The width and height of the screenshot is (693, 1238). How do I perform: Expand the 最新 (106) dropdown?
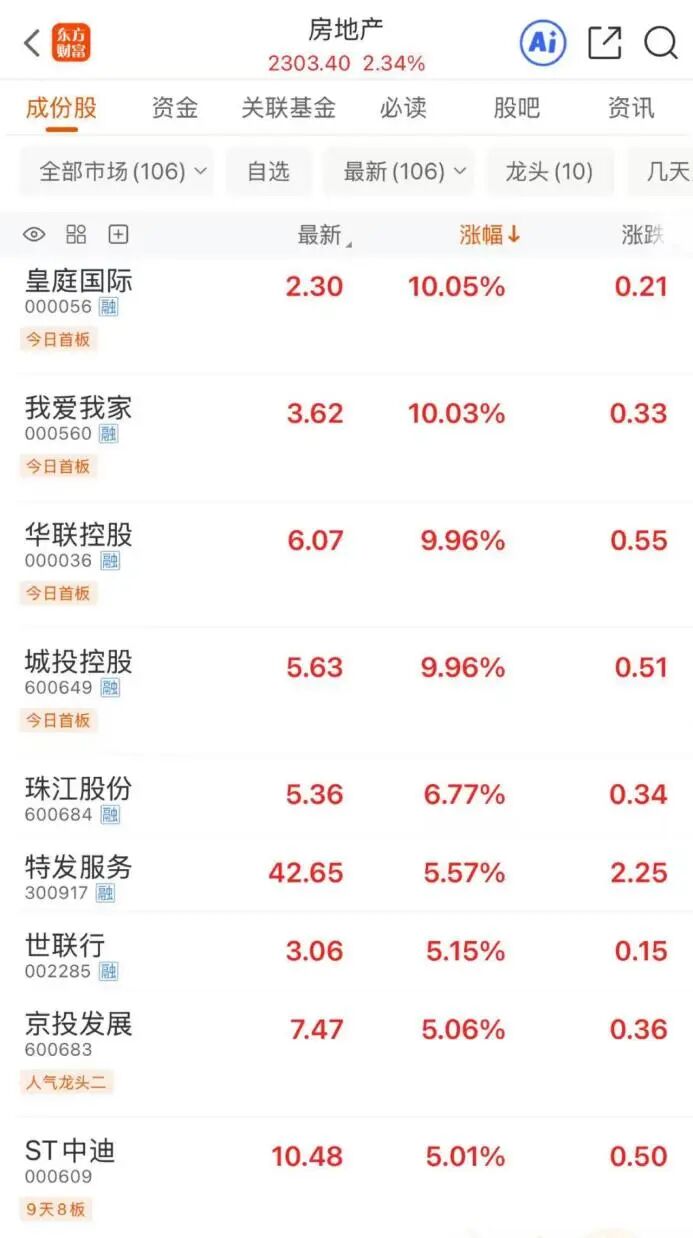coord(404,172)
